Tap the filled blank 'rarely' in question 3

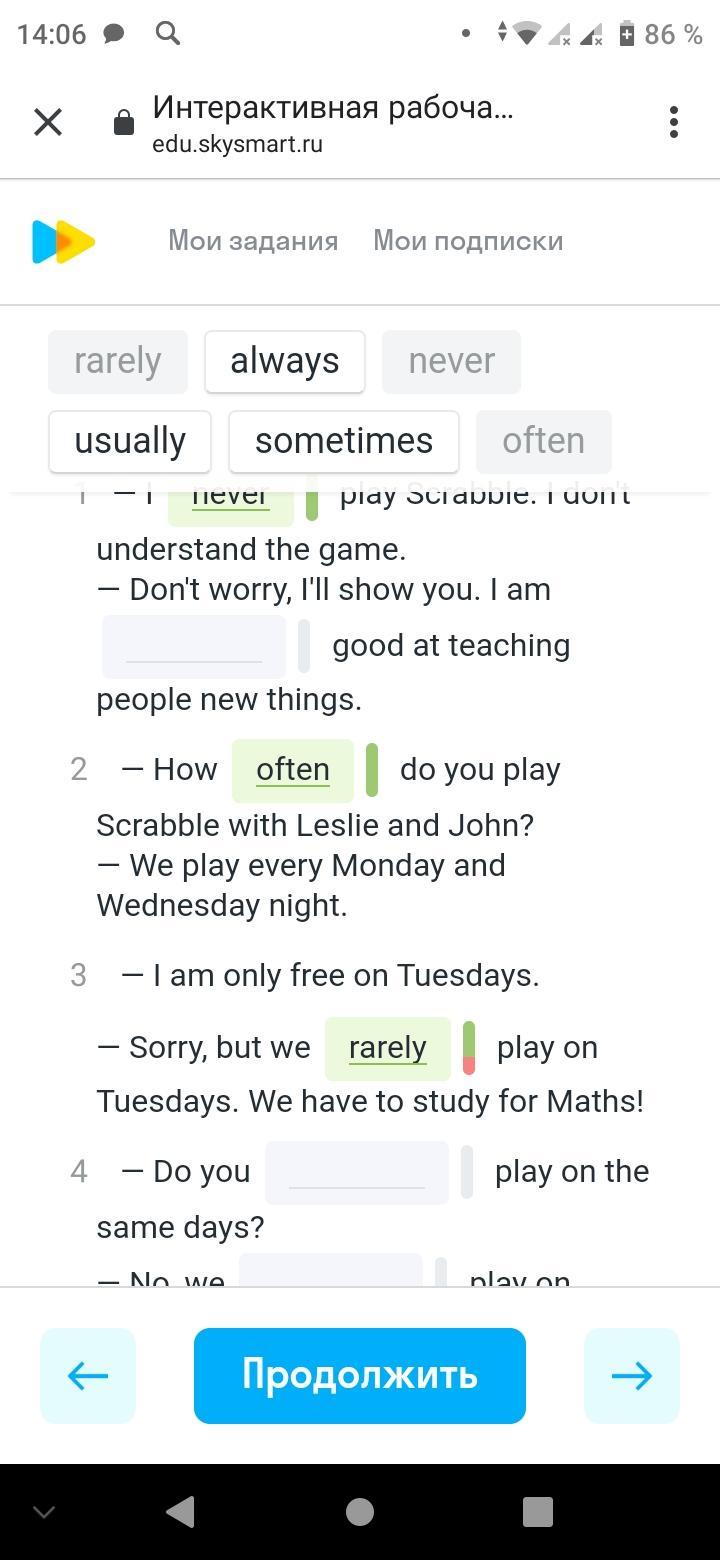tap(388, 1048)
